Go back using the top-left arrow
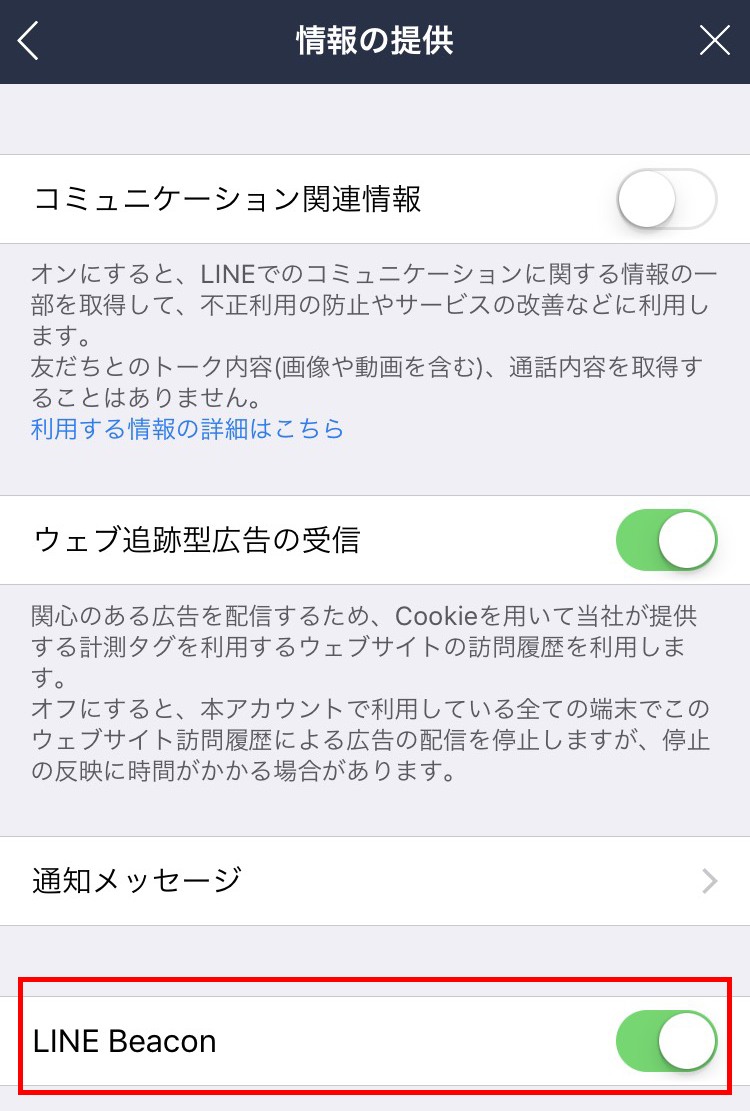Screen dimensions: 750x1111 pyautogui.click(x=29, y=41)
